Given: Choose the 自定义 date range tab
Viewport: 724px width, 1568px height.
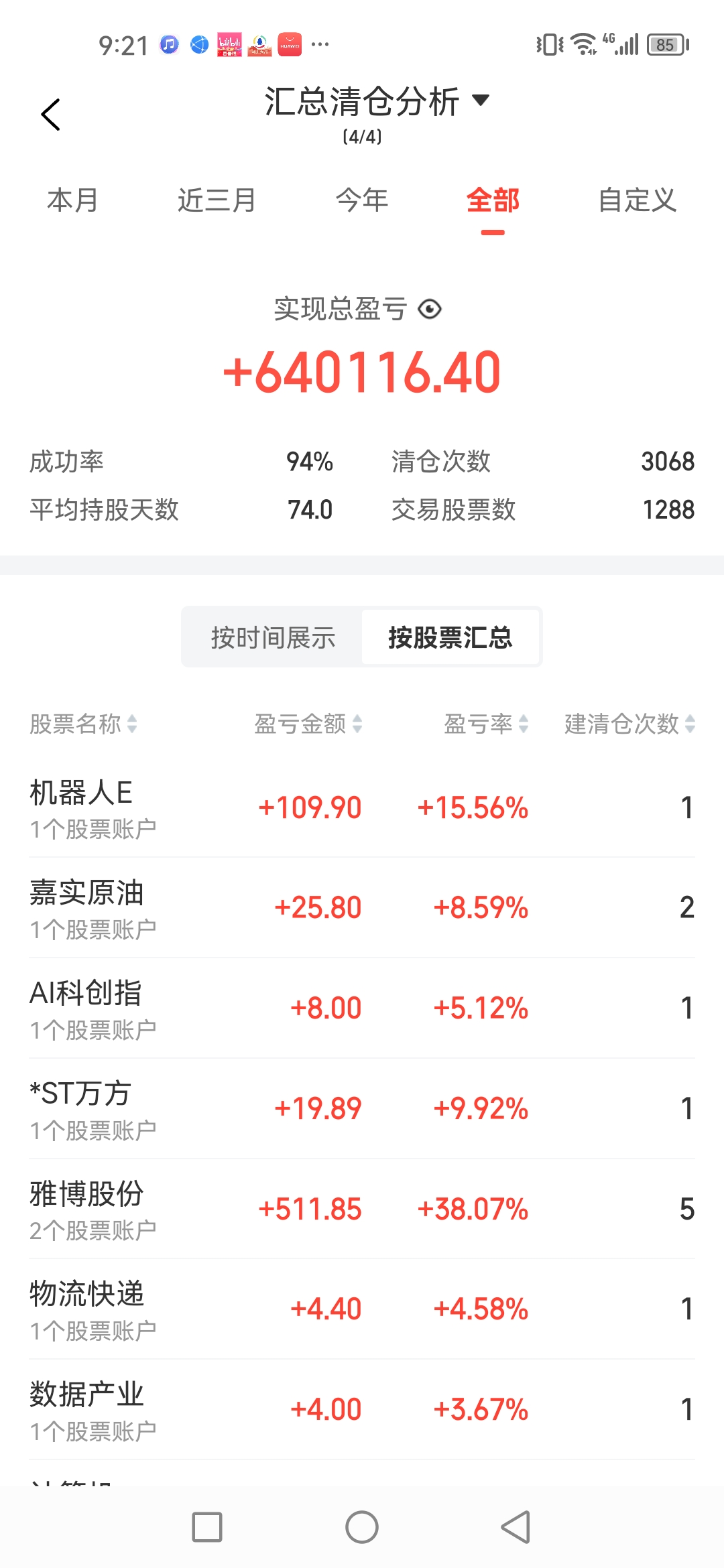Looking at the screenshot, I should pyautogui.click(x=637, y=200).
